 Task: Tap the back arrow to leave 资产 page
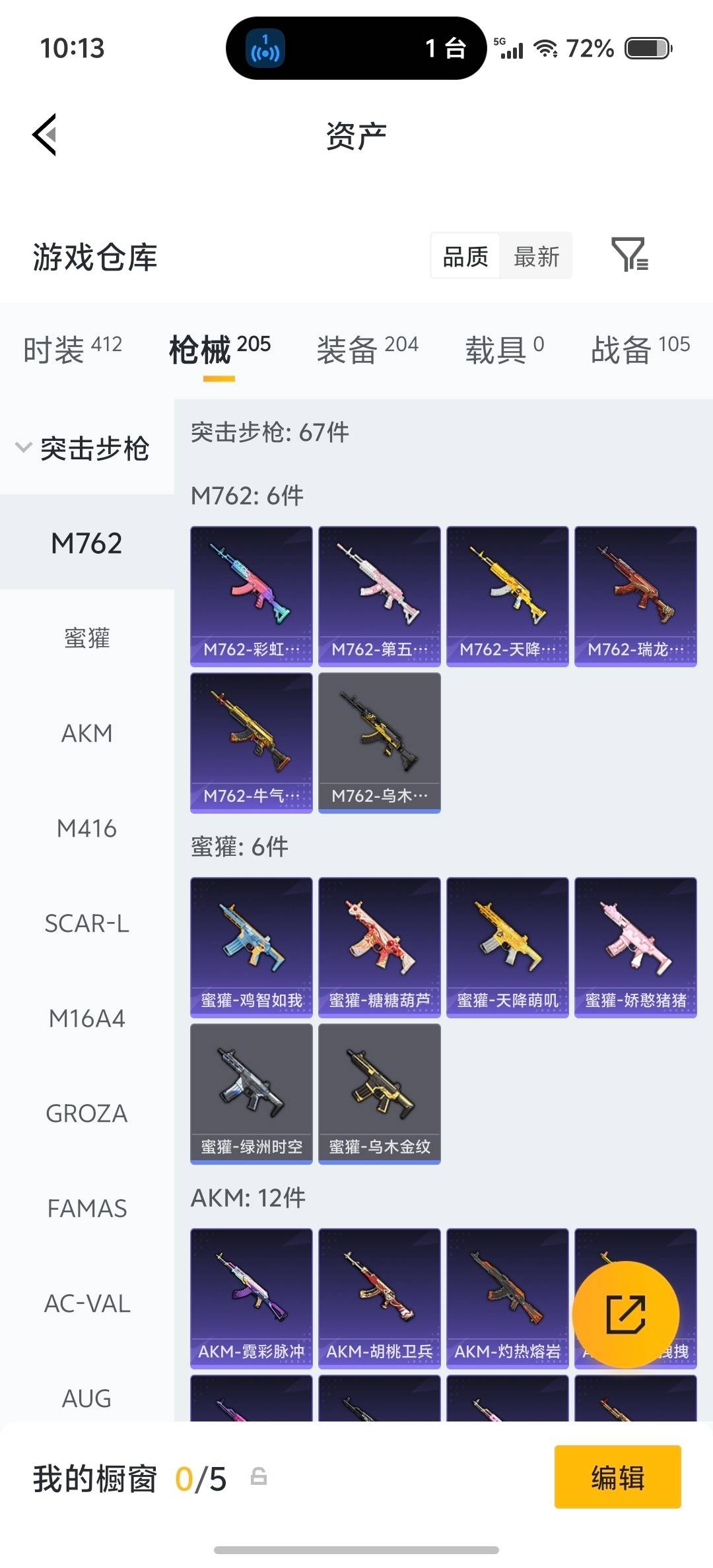tap(44, 135)
